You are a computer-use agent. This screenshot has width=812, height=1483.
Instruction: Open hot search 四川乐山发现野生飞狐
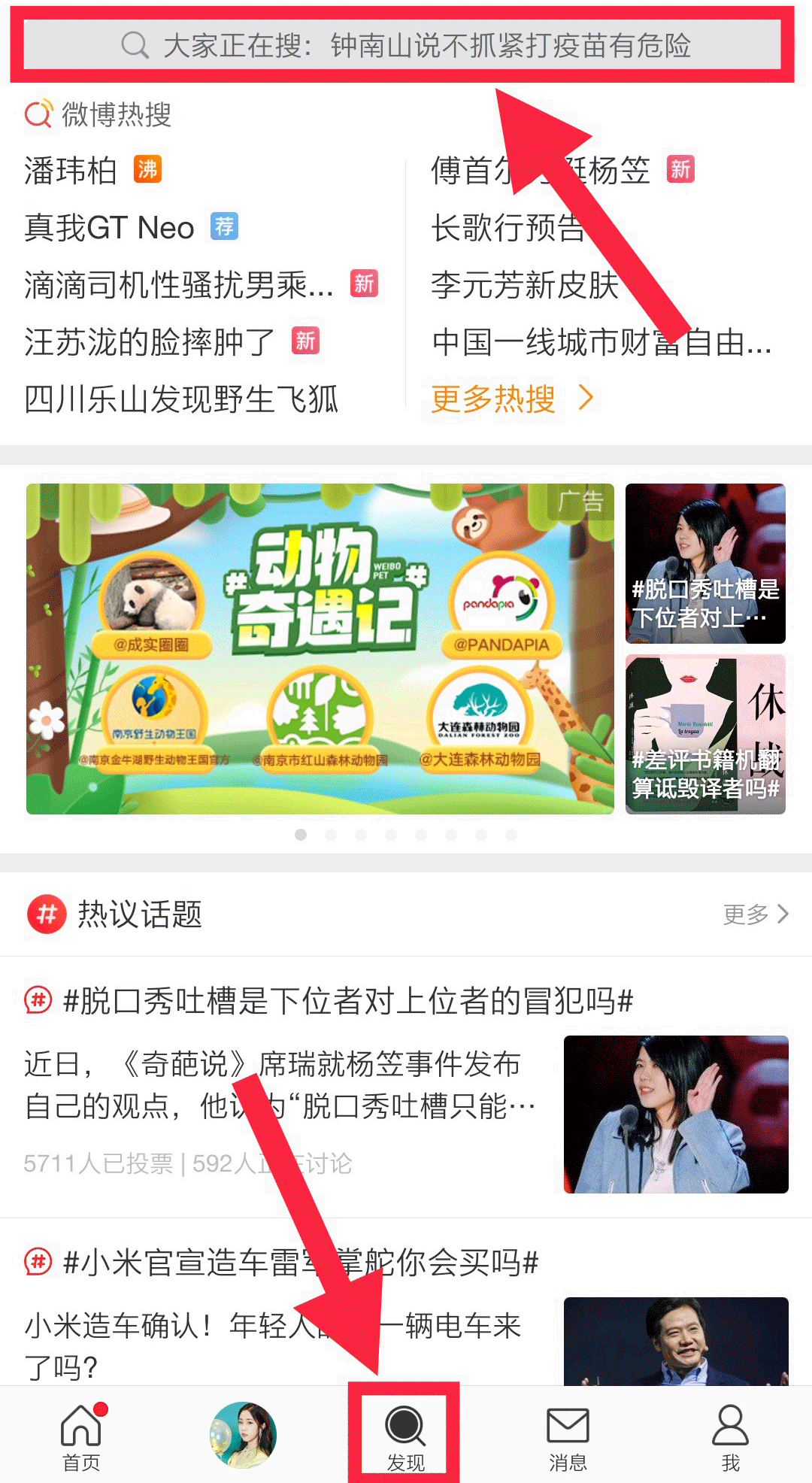point(181,399)
